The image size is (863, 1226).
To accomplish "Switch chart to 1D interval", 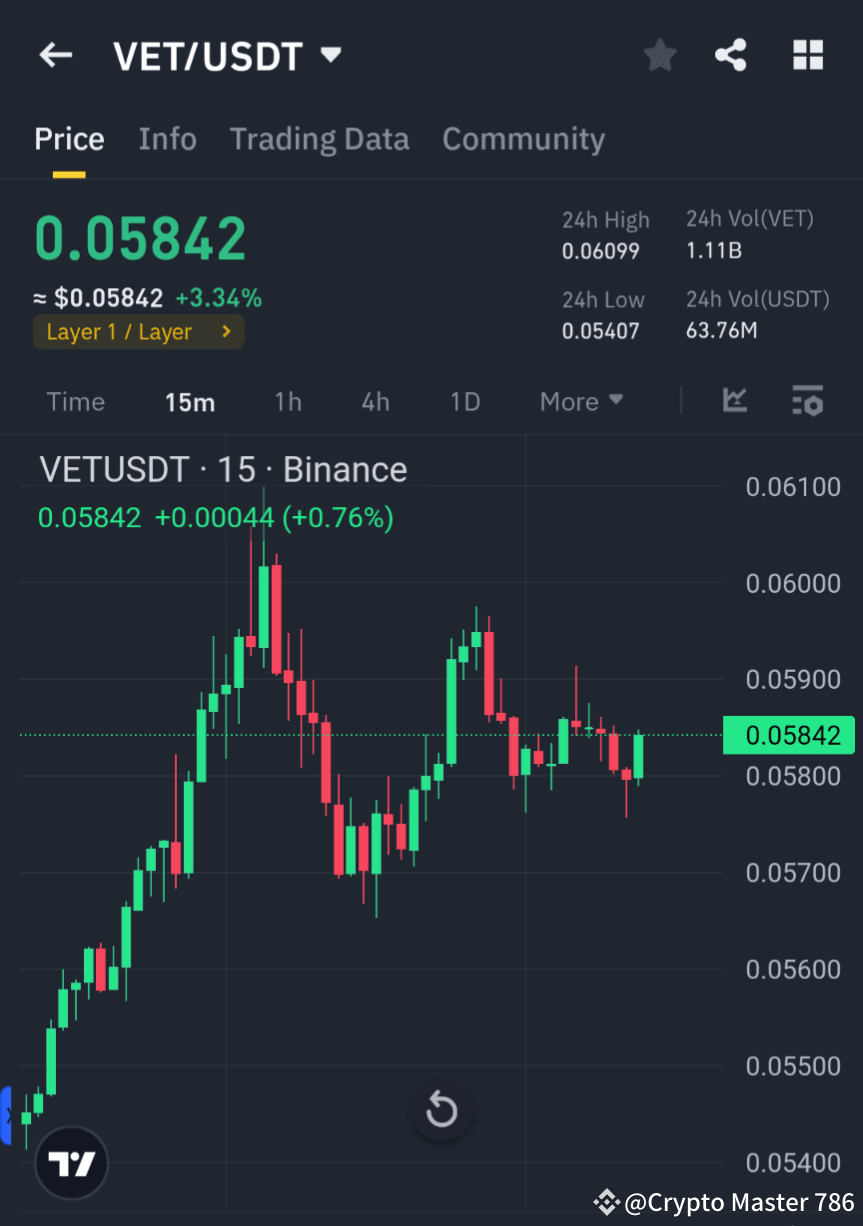I will (x=464, y=401).
